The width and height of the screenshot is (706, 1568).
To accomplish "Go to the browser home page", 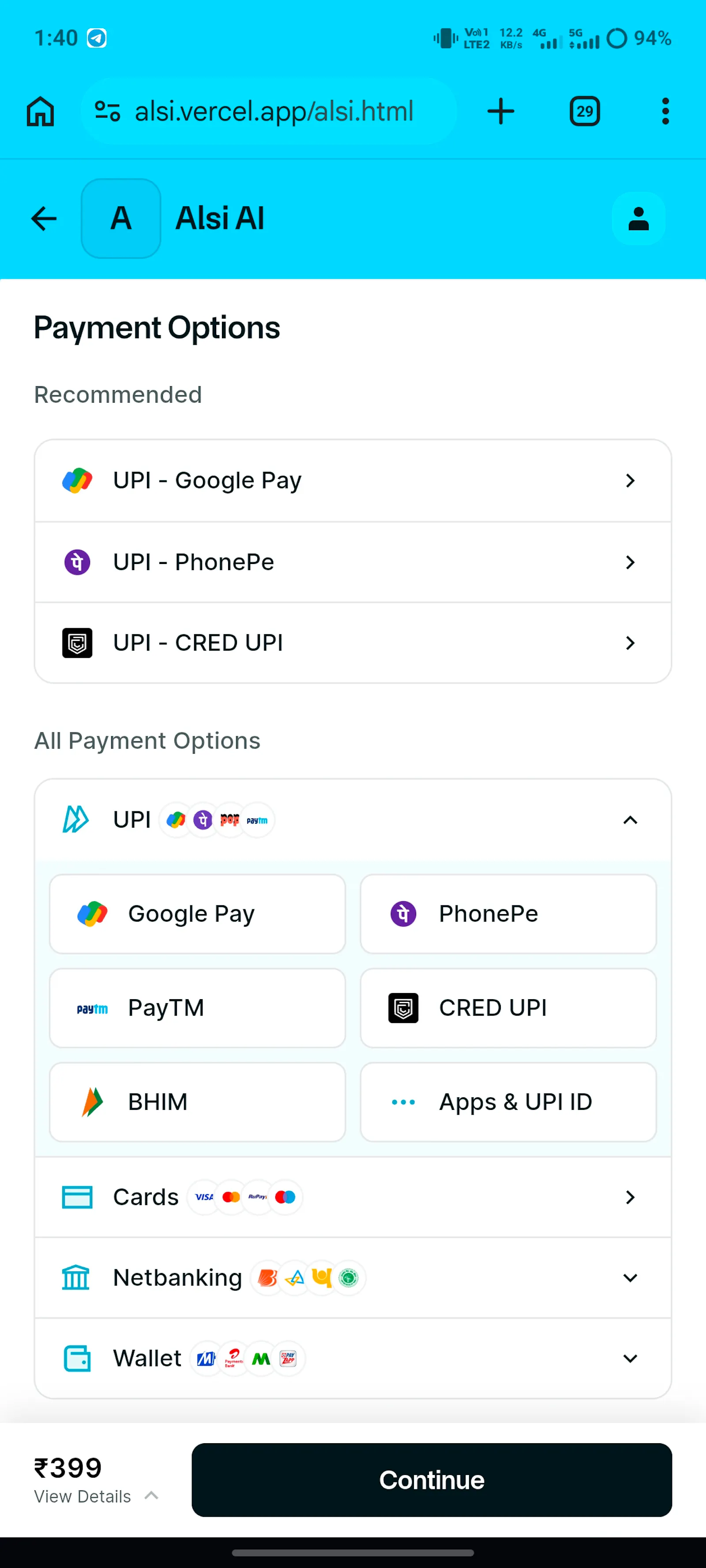I will click(x=40, y=112).
